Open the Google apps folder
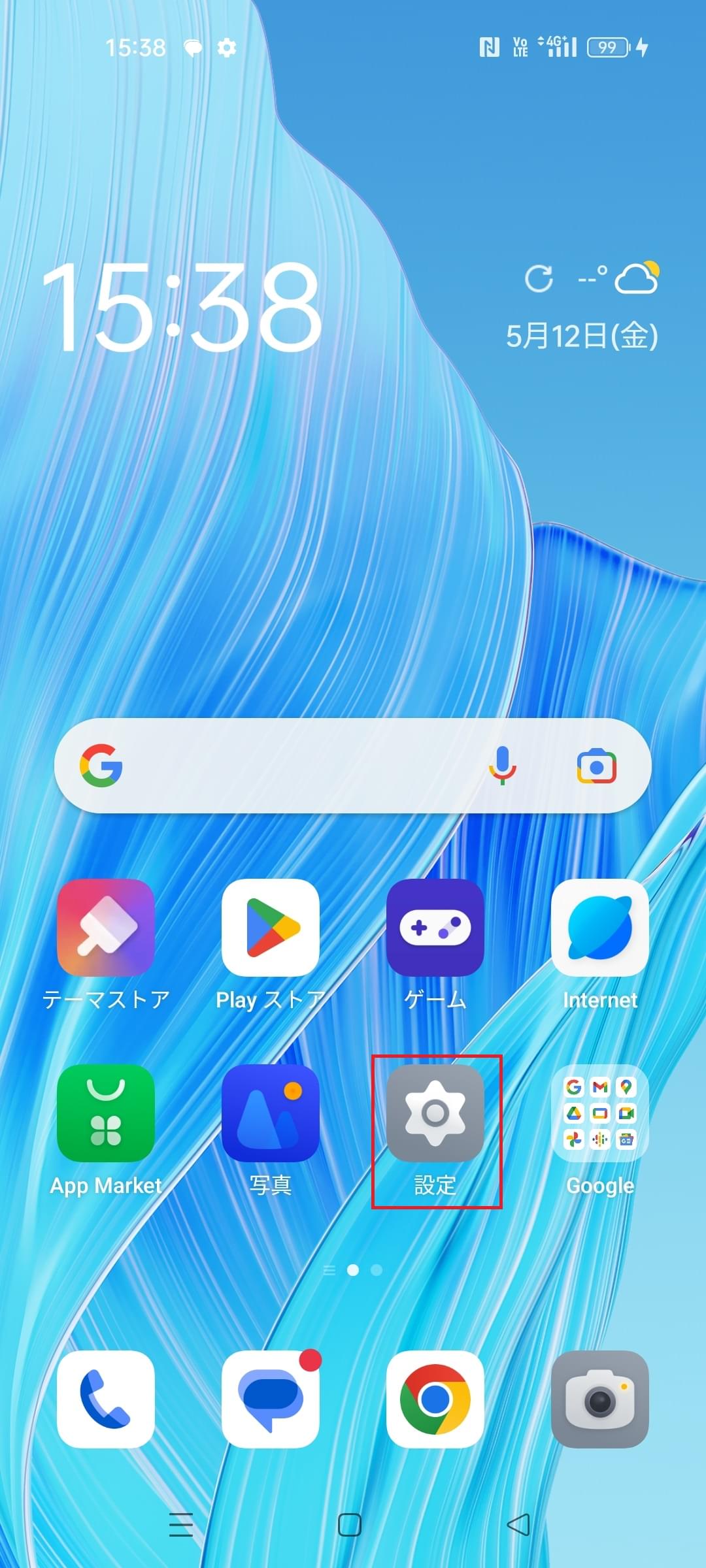Viewport: 706px width, 1568px height. click(599, 1113)
